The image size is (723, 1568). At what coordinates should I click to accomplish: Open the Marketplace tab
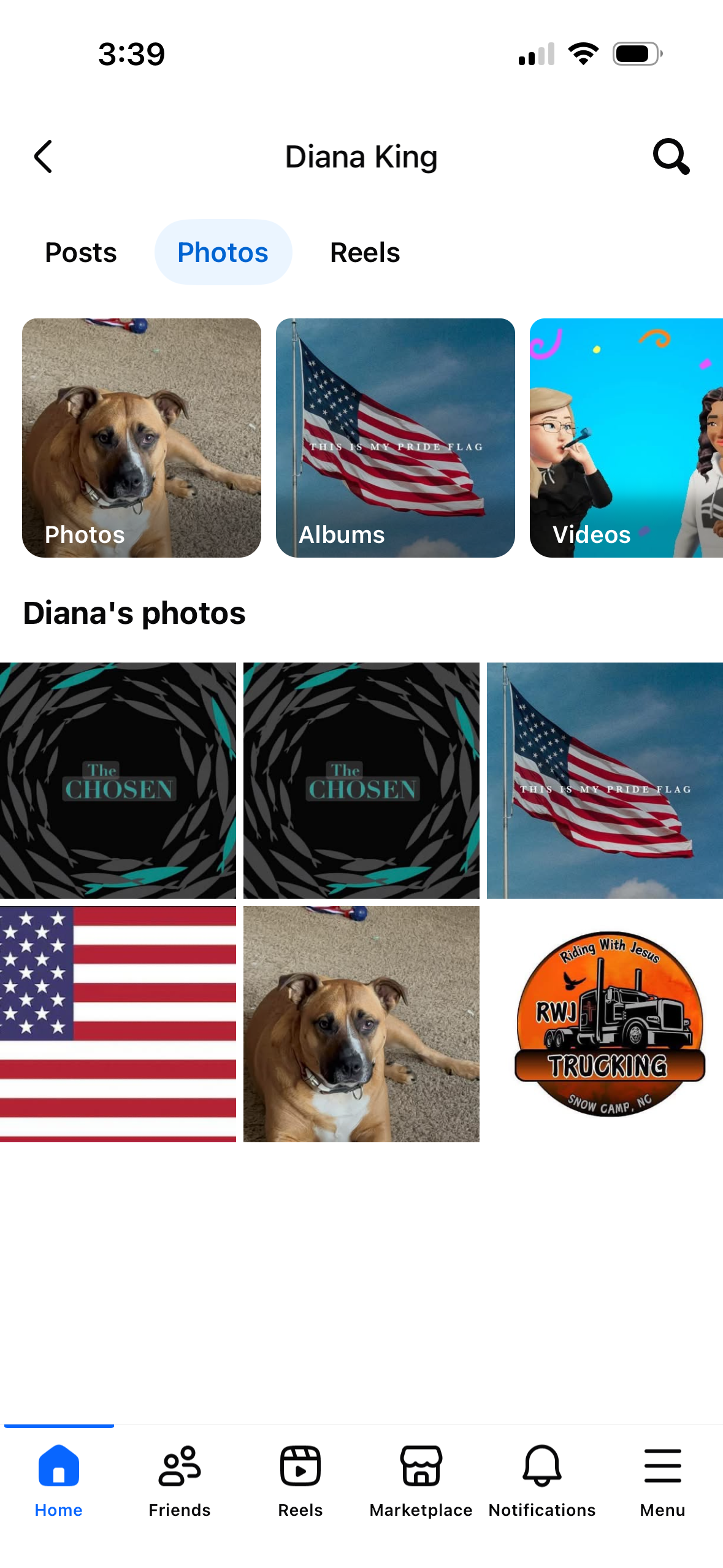pyautogui.click(x=421, y=1480)
